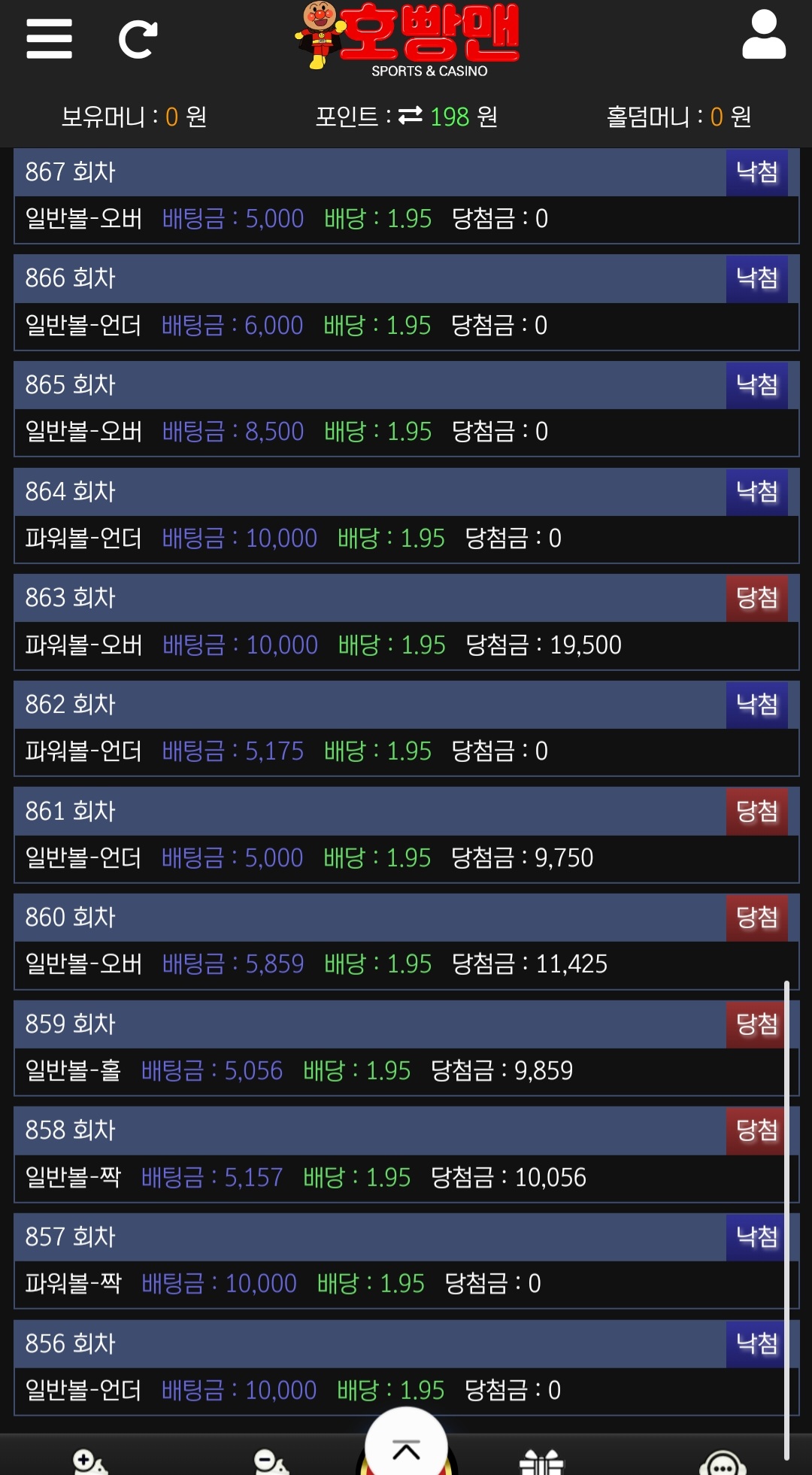Viewport: 812px width, 1475px height.
Task: Open the customer support headset icon
Action: pyautogui.click(x=723, y=1463)
